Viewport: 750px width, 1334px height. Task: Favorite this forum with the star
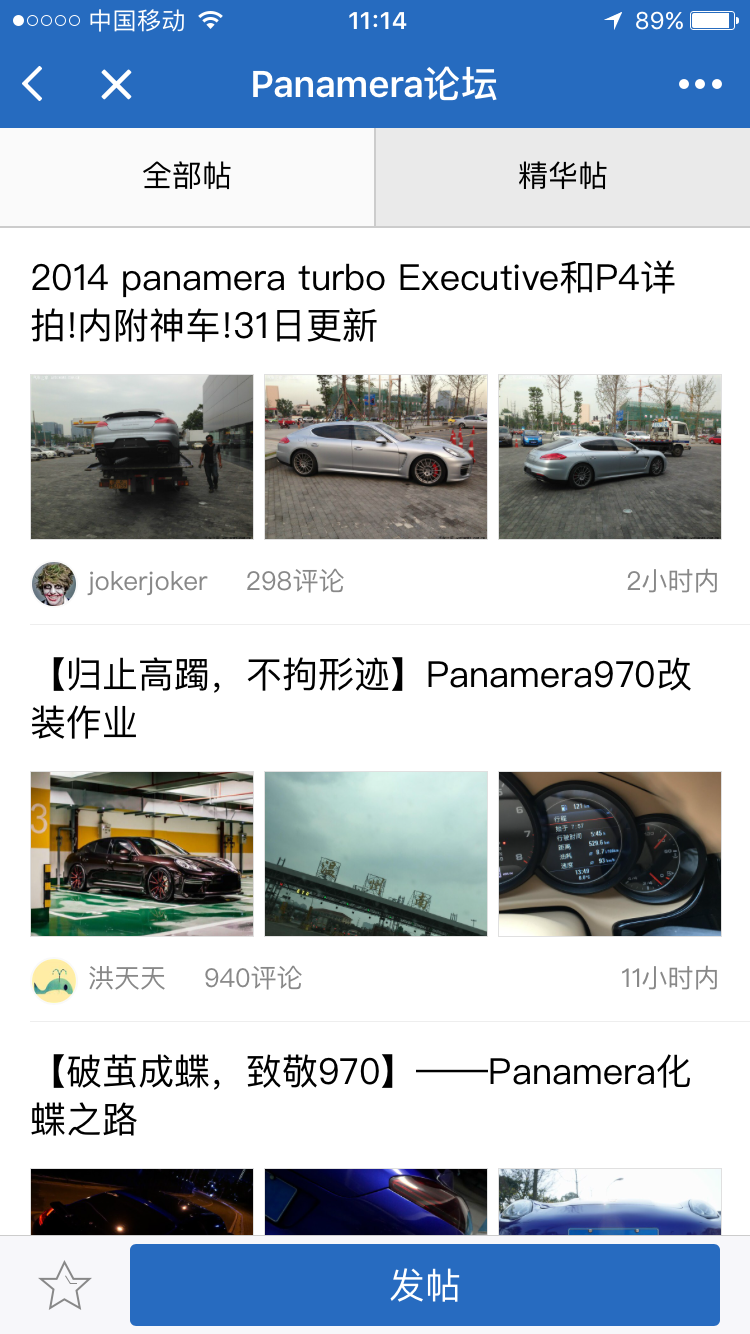65,1286
